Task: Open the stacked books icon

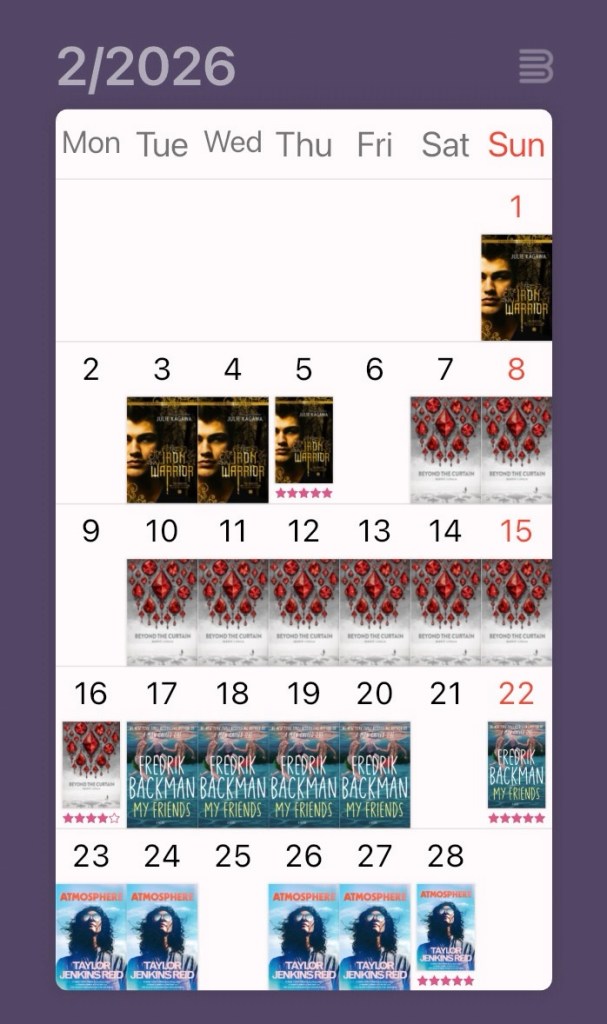Action: pos(535,67)
